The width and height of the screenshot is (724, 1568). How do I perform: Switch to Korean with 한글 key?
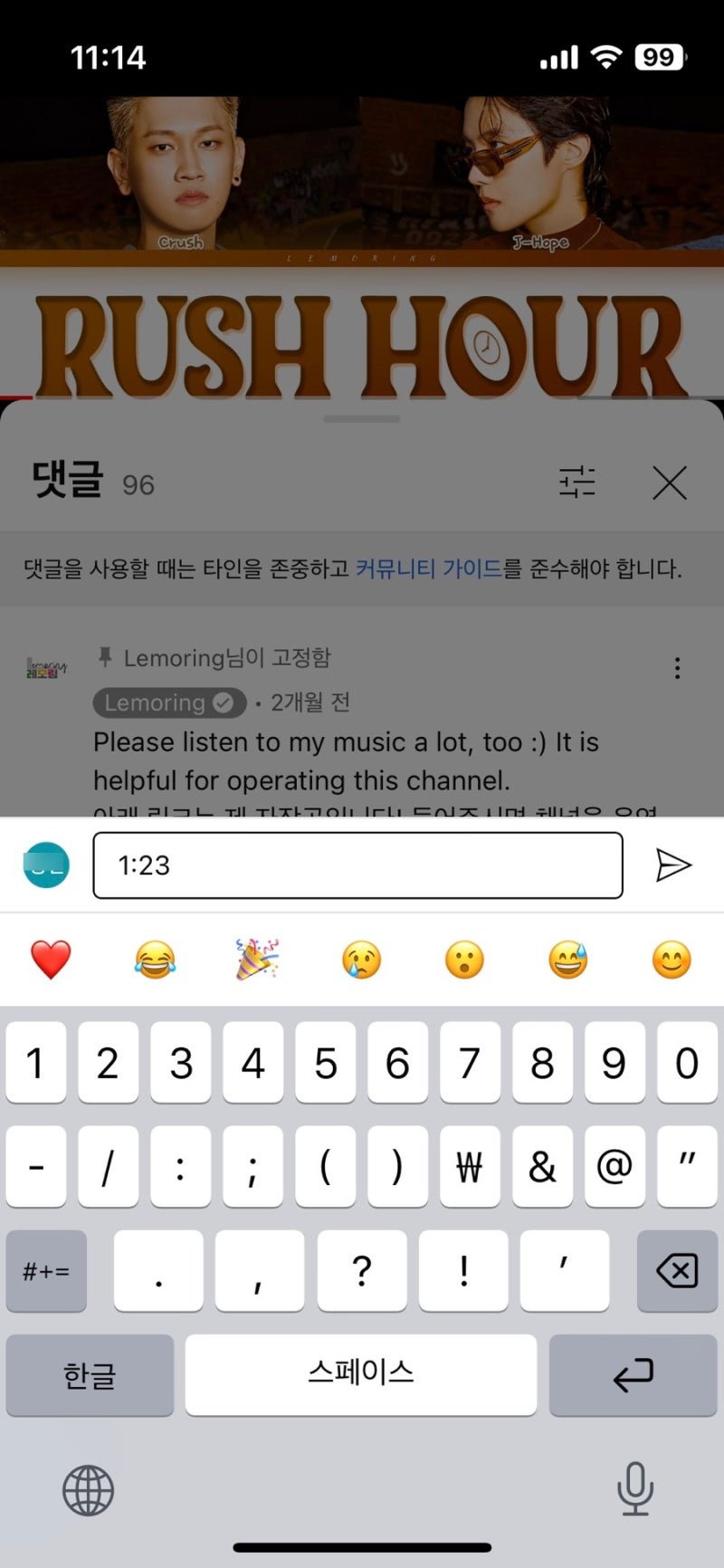click(89, 1375)
